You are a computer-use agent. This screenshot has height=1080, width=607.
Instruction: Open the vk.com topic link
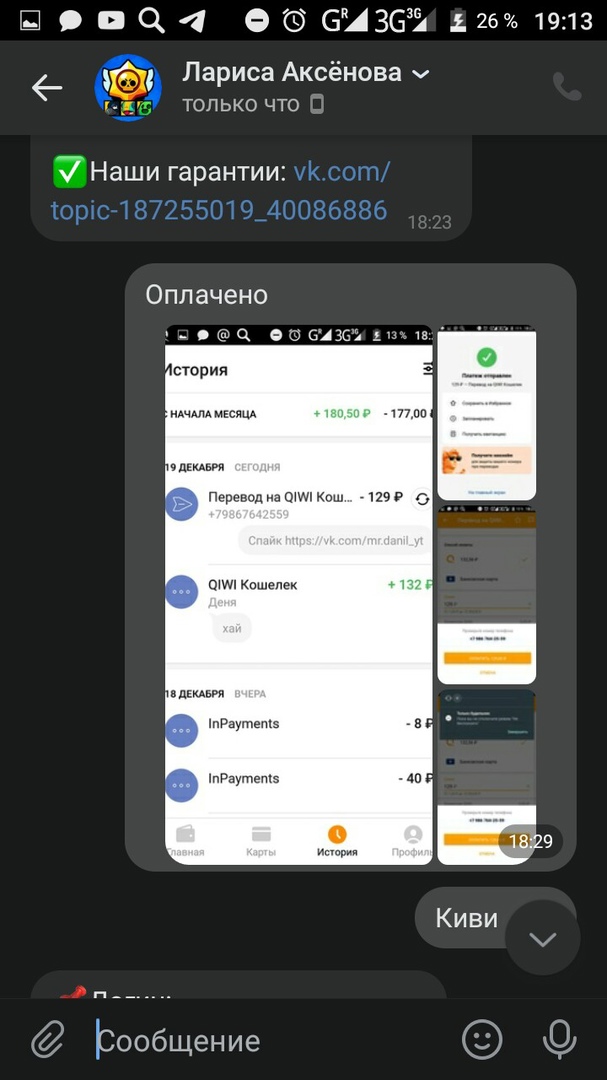(220, 192)
